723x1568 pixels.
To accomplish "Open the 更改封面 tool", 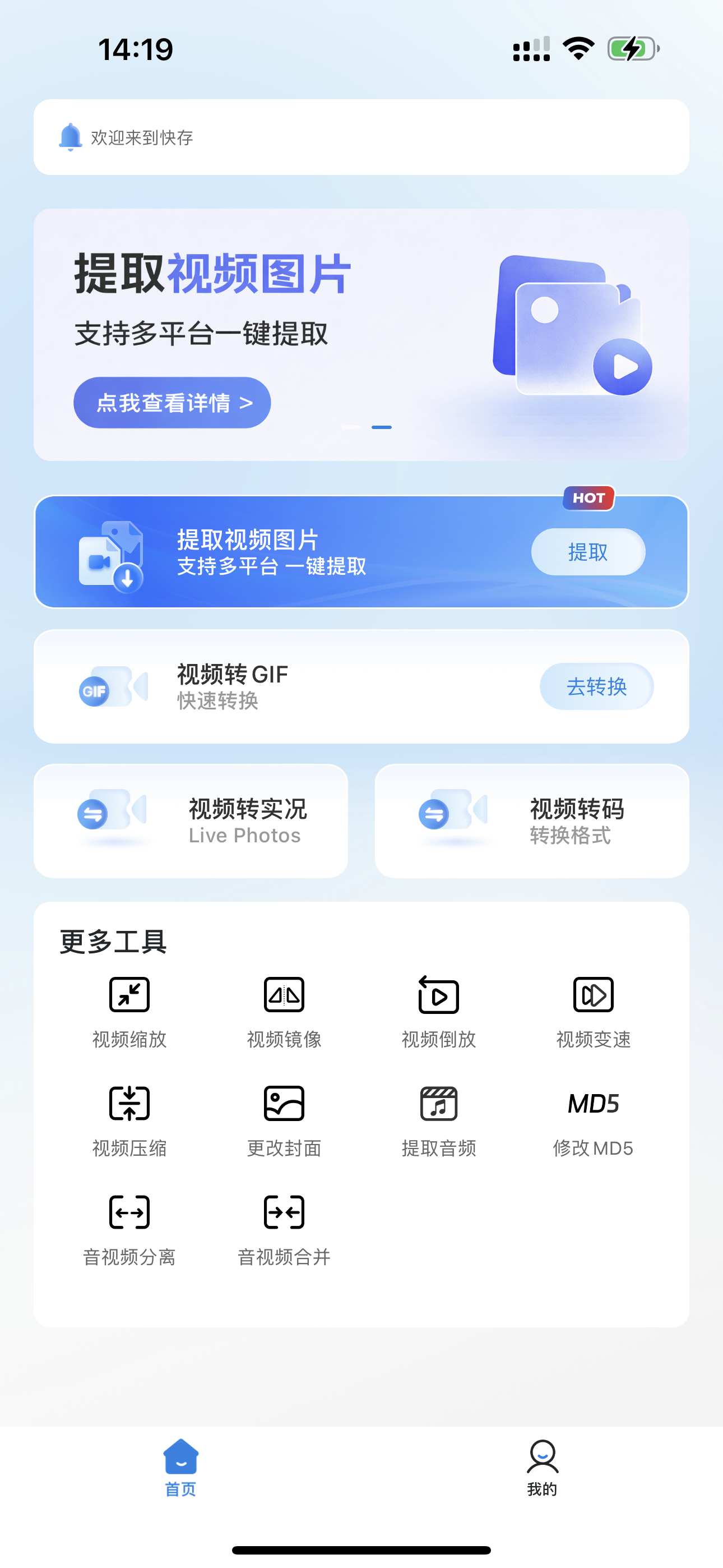I will click(x=284, y=1120).
